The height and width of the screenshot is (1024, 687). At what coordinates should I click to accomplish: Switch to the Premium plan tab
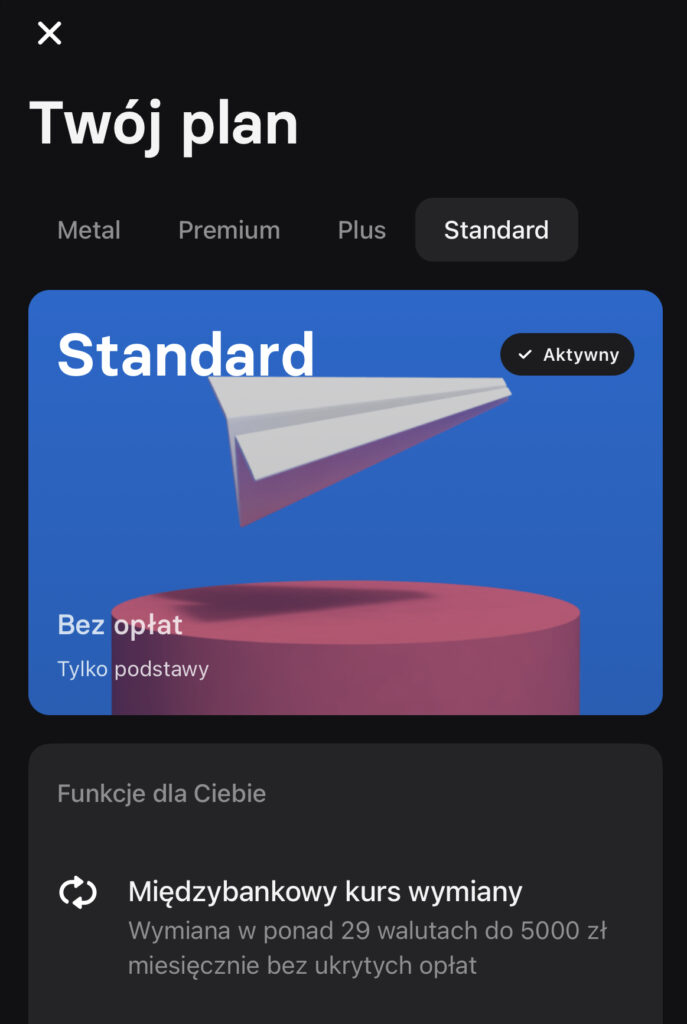pyautogui.click(x=229, y=230)
